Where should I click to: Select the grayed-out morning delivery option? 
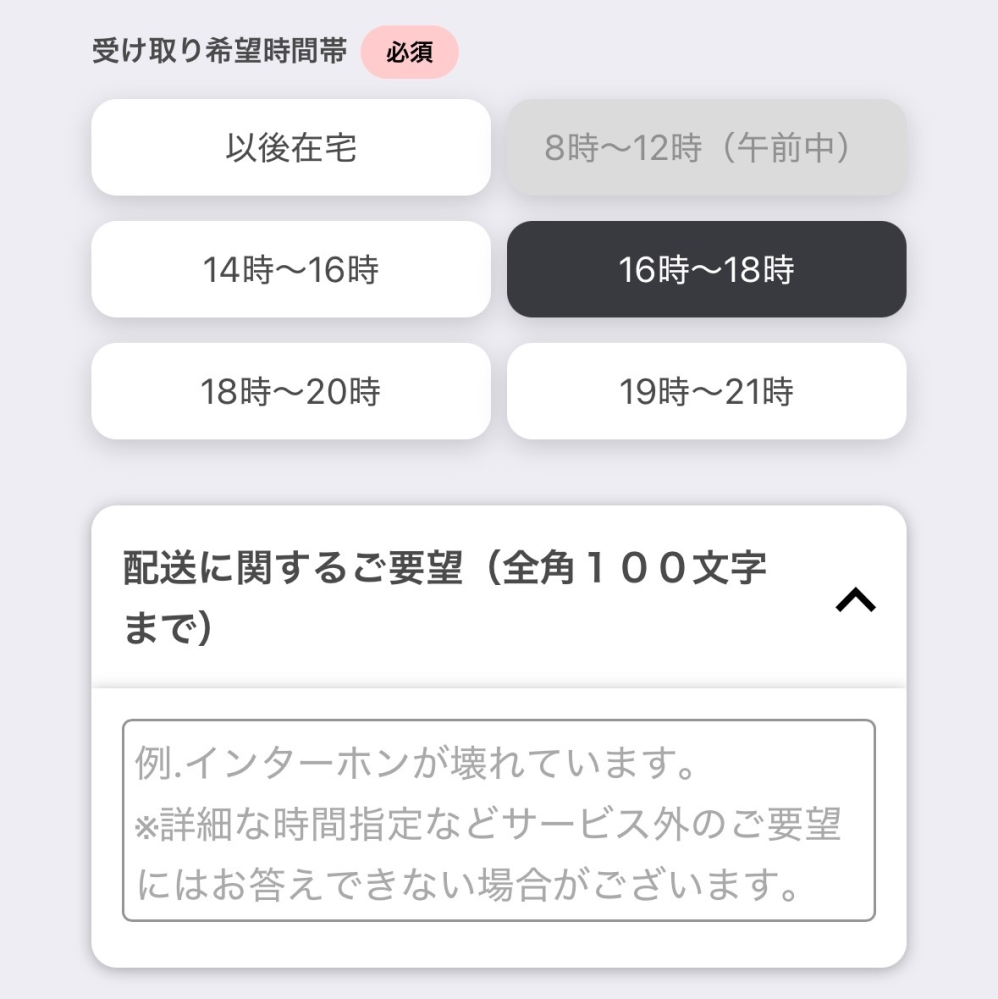[x=706, y=148]
